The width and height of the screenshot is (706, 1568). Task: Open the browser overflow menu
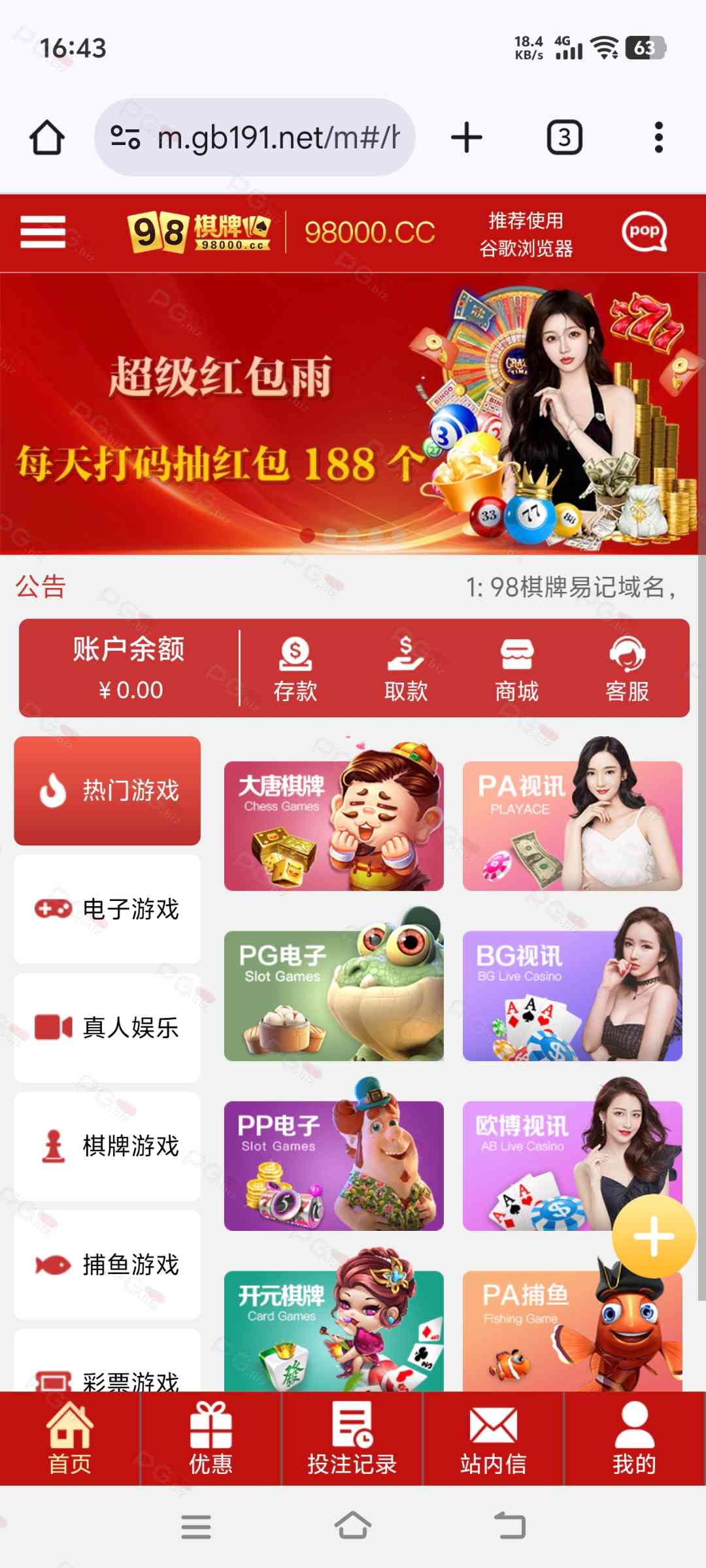point(658,138)
